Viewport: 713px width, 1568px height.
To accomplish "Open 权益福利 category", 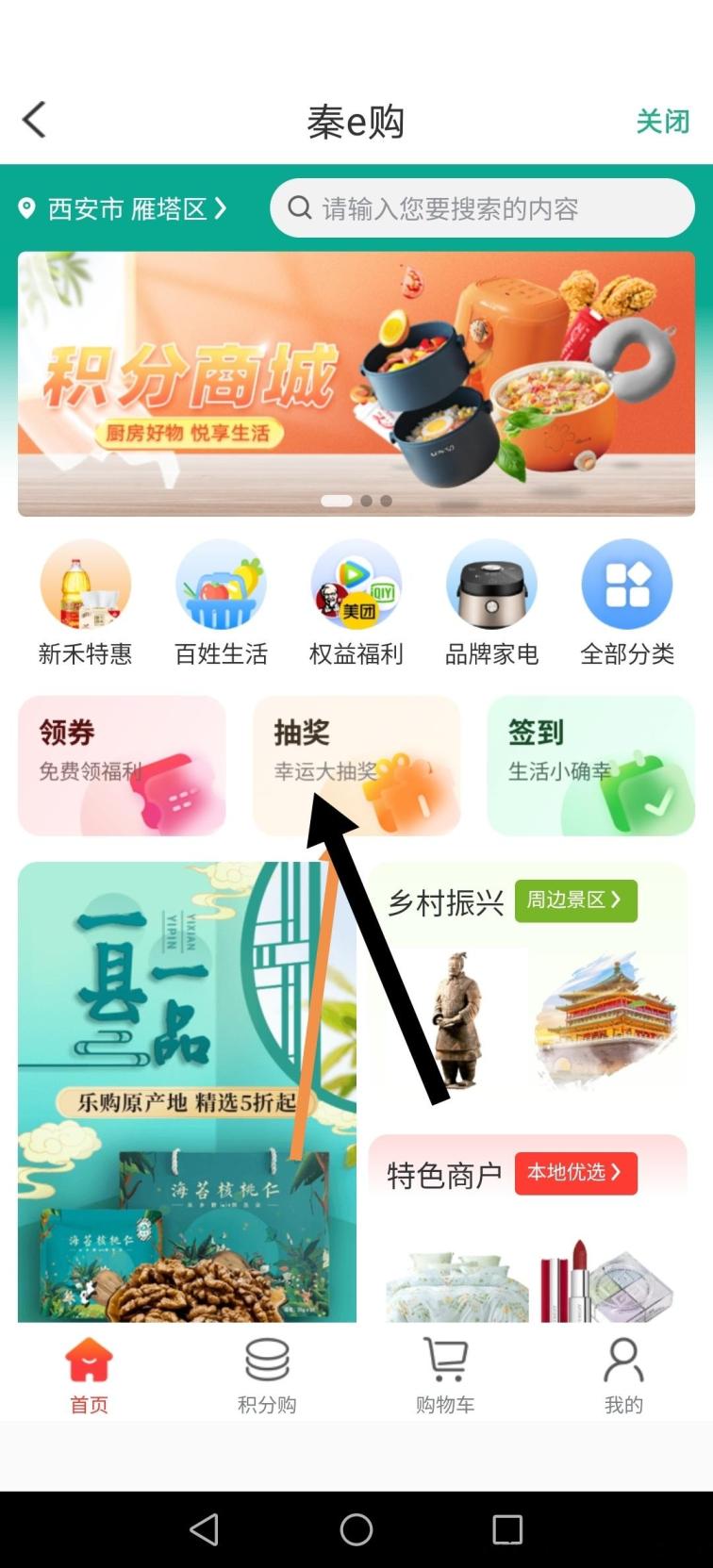I will (x=356, y=603).
